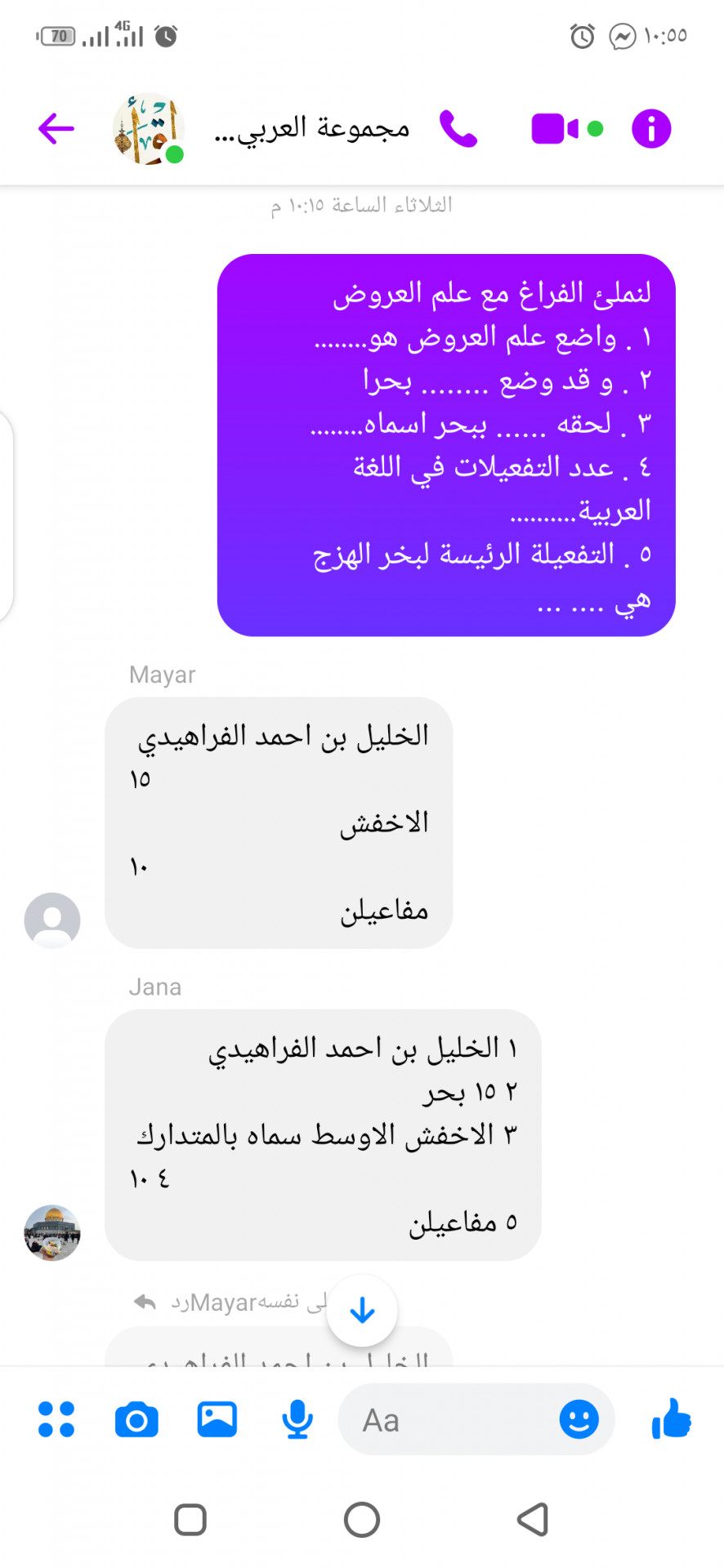The image size is (724, 1568).
Task: Open the group info button
Action: coord(651,129)
